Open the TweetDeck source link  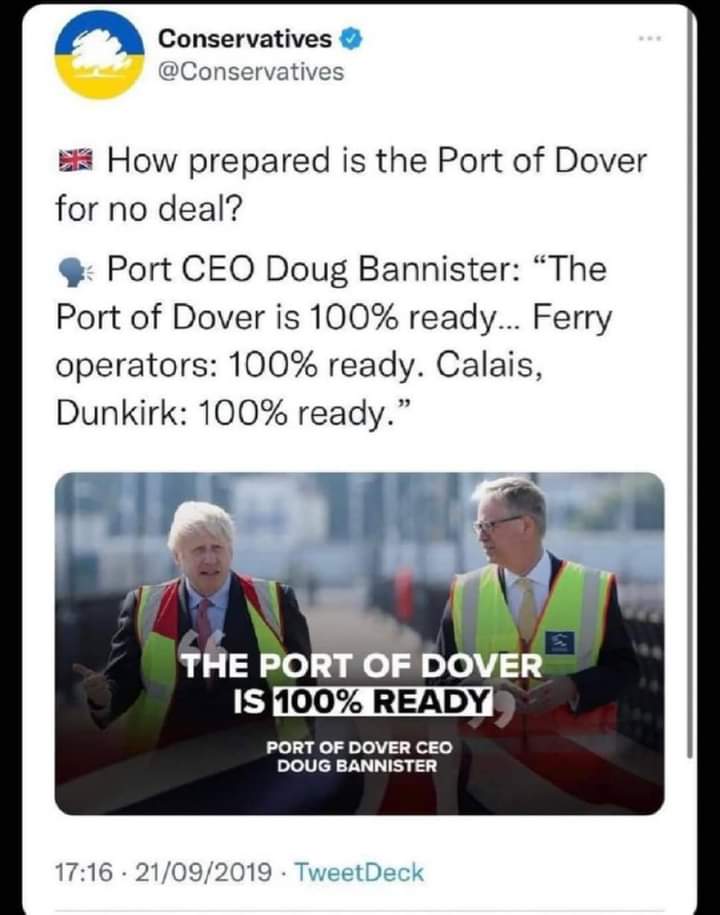point(364,872)
